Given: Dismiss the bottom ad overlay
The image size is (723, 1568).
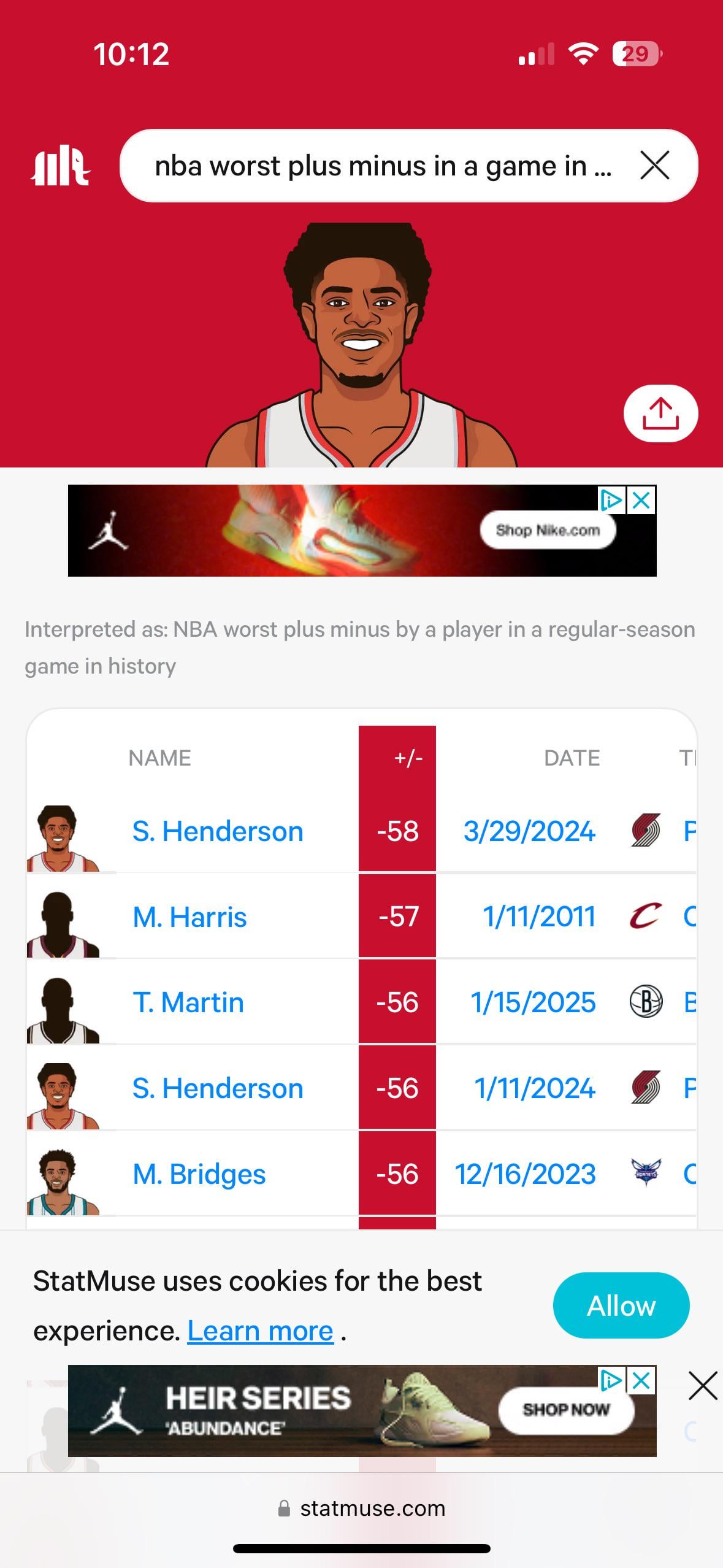Looking at the screenshot, I should click(x=703, y=1386).
